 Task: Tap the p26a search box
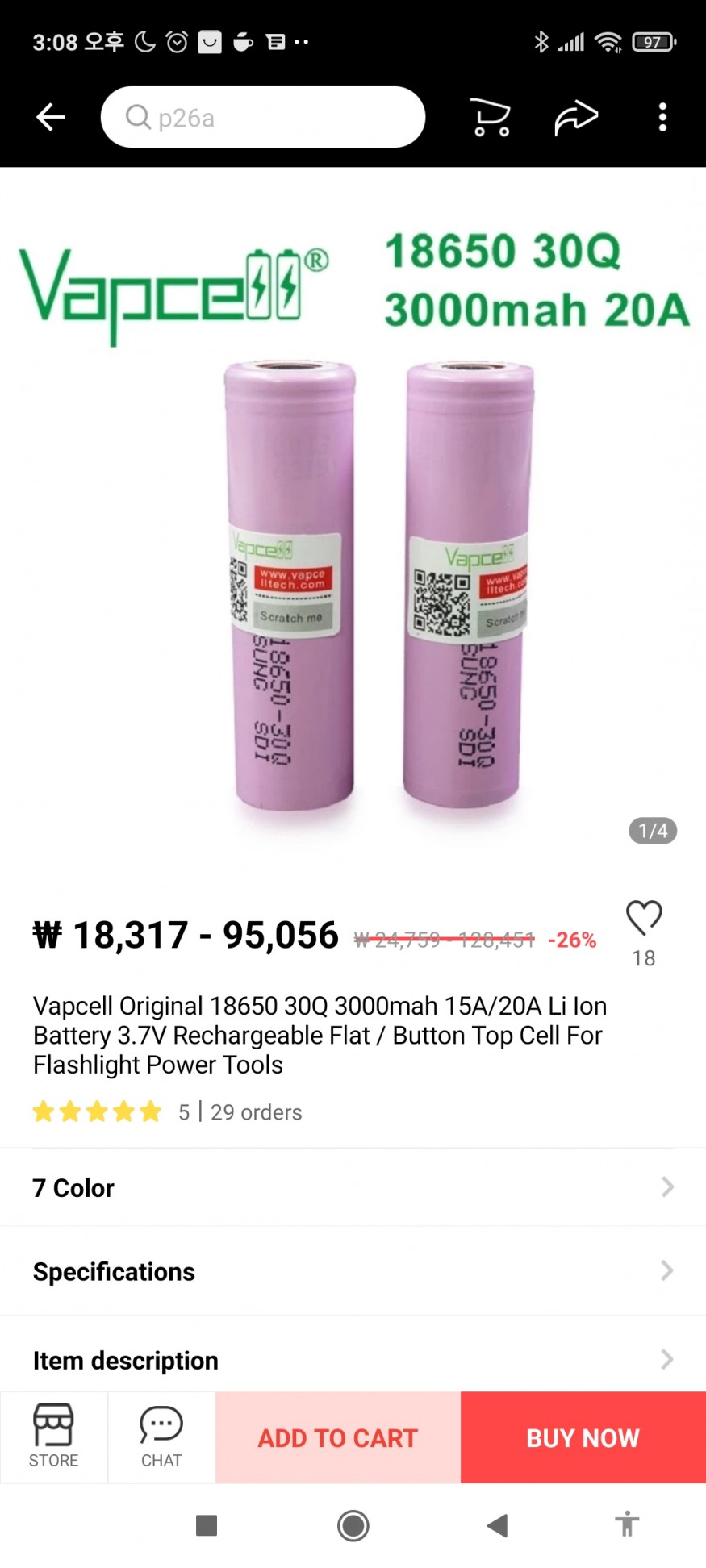pos(262,118)
